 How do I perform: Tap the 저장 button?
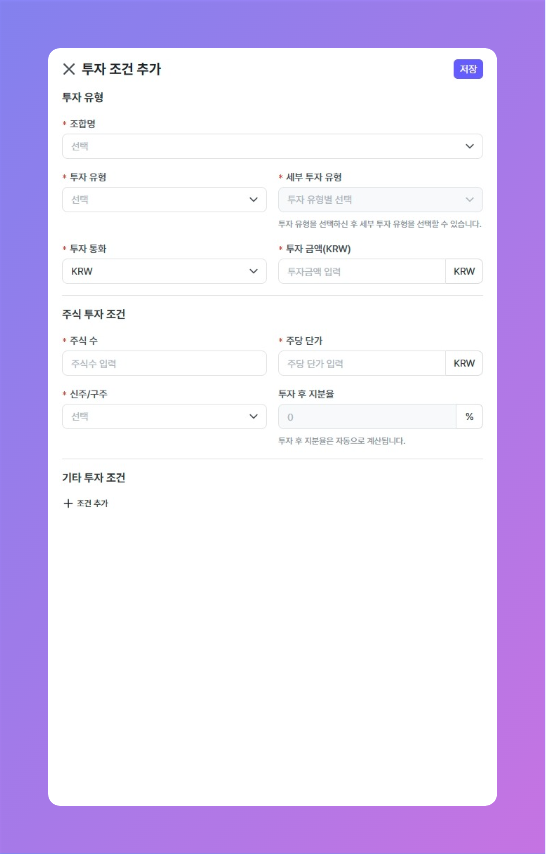468,69
